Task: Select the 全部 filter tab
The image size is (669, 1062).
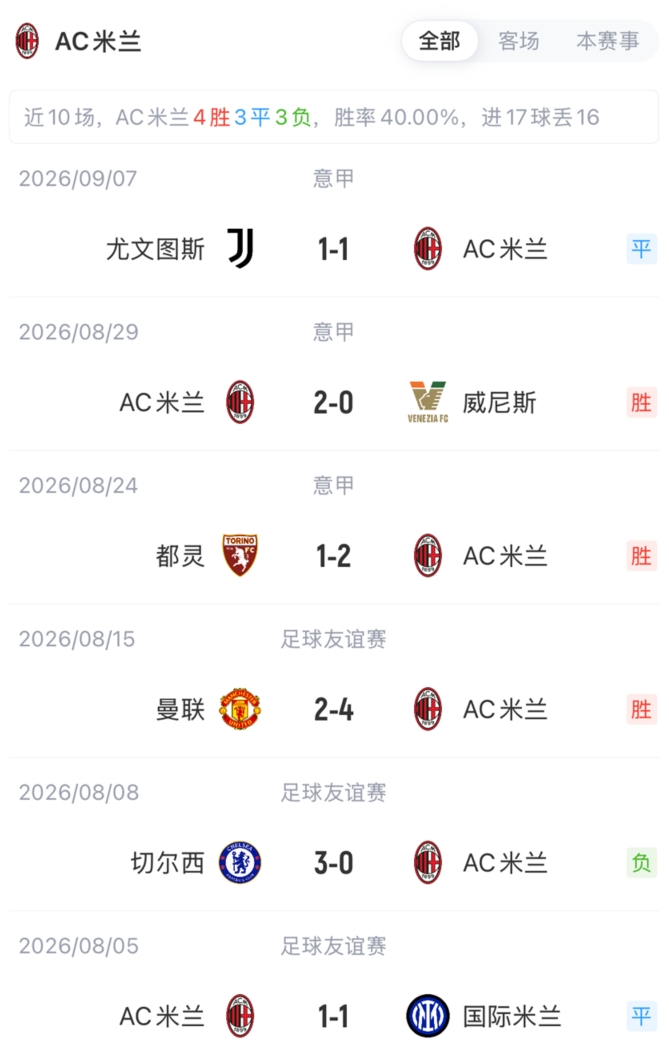Action: click(x=439, y=41)
